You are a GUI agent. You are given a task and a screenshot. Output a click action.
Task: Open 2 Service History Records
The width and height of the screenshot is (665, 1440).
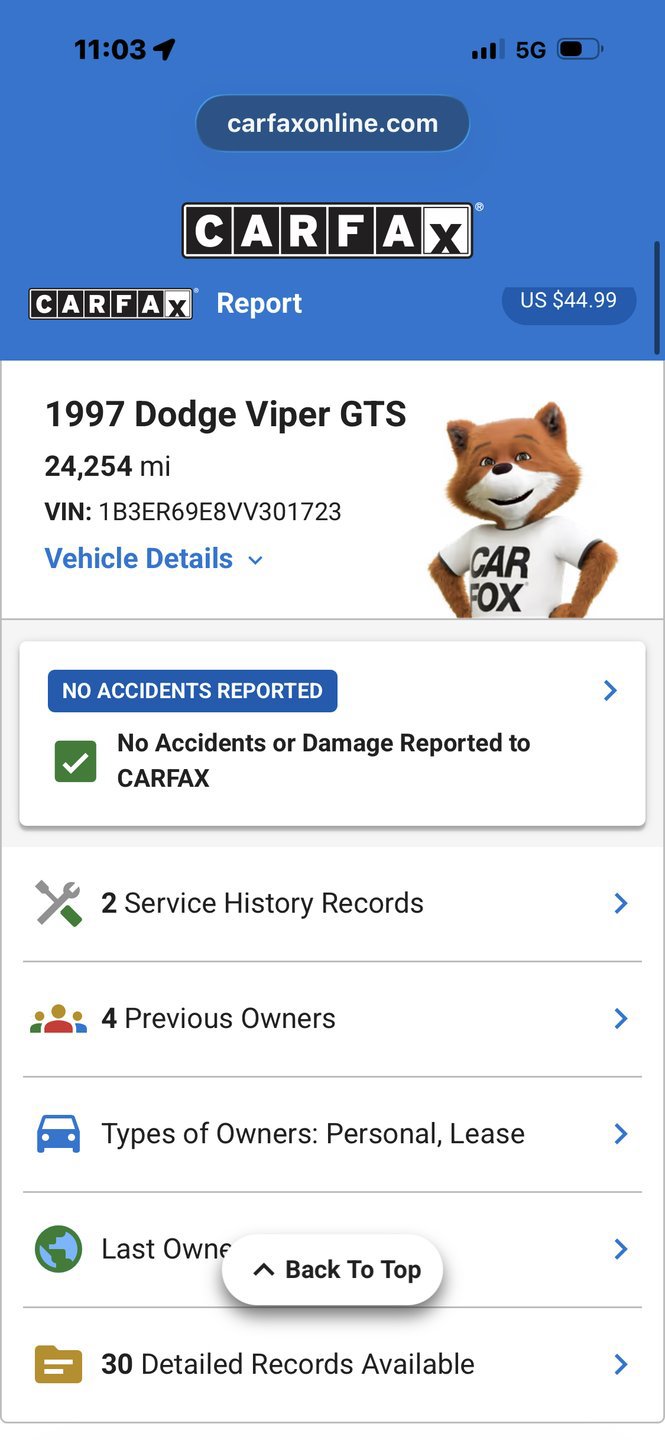332,904
